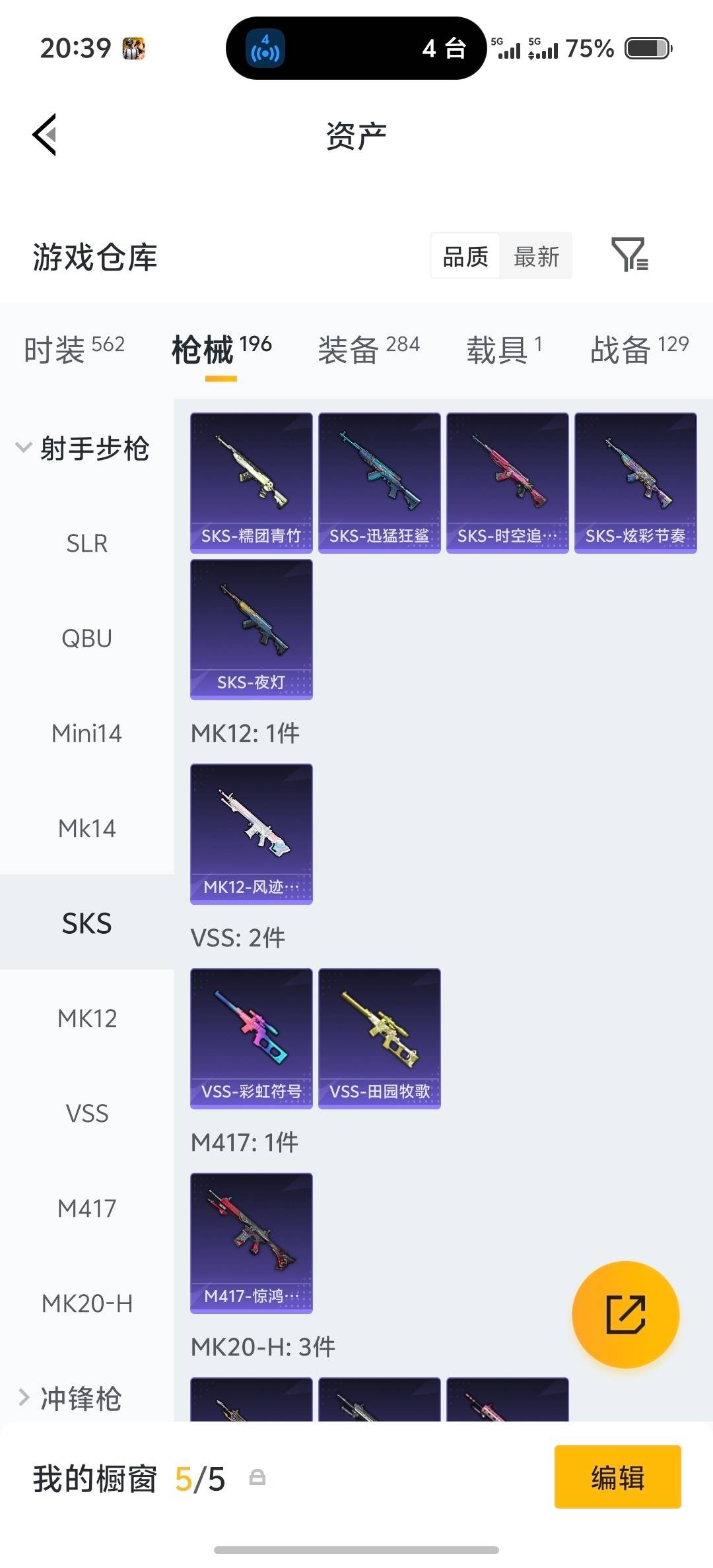
Task: Select the VSS category in sidebar
Action: click(86, 1113)
